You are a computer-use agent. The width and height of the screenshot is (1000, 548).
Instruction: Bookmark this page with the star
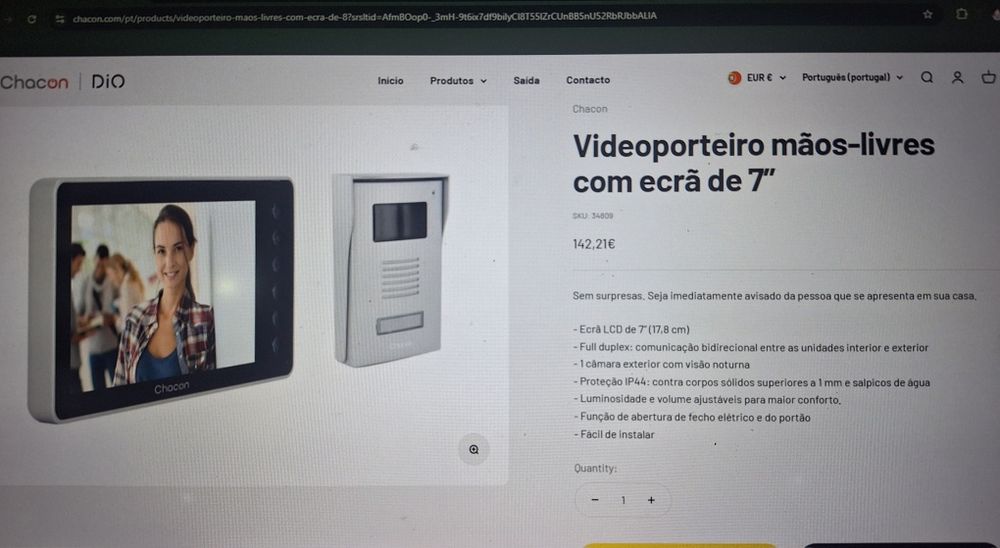click(927, 15)
